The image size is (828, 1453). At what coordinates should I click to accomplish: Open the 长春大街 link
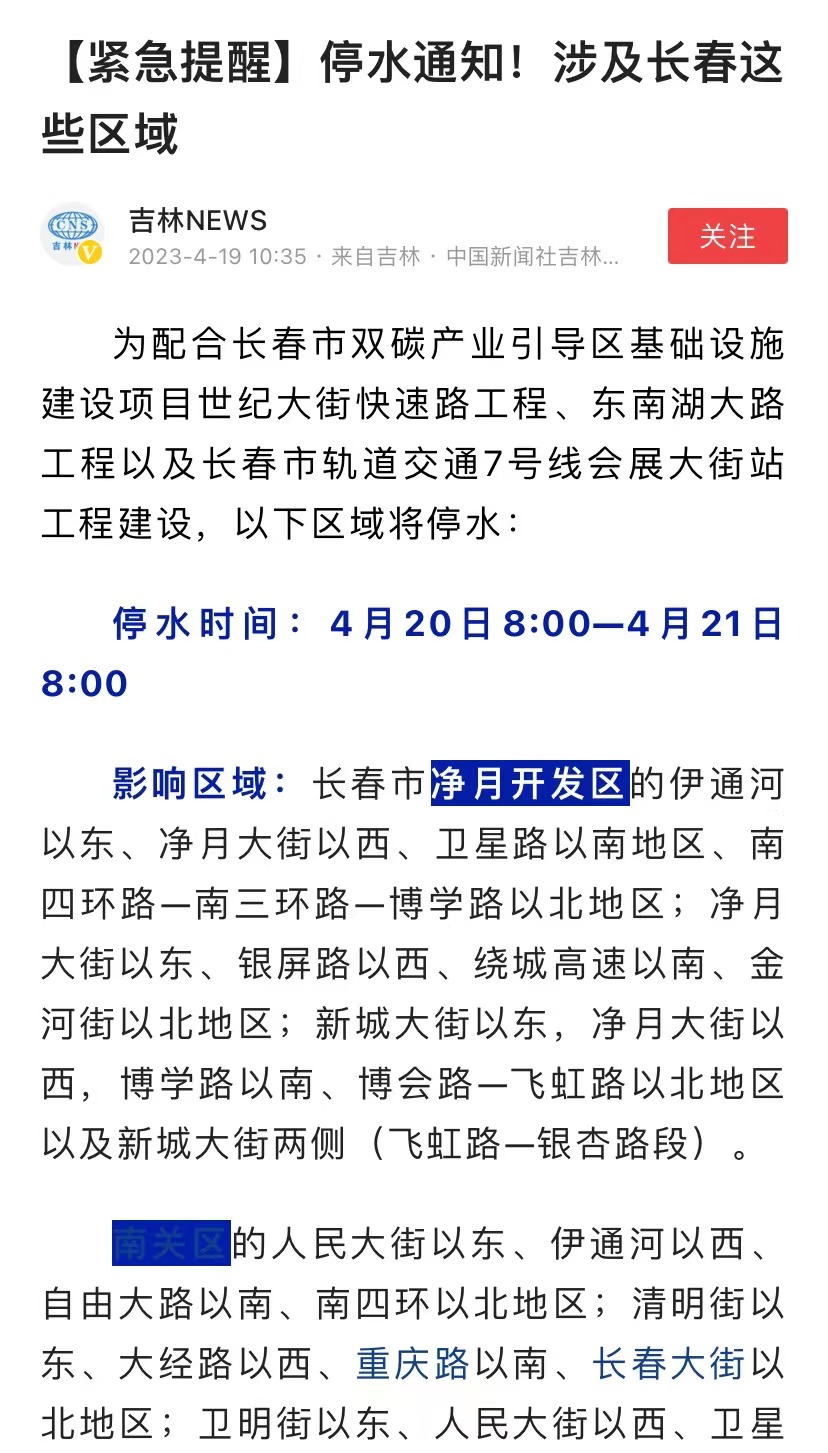pyautogui.click(x=668, y=1364)
